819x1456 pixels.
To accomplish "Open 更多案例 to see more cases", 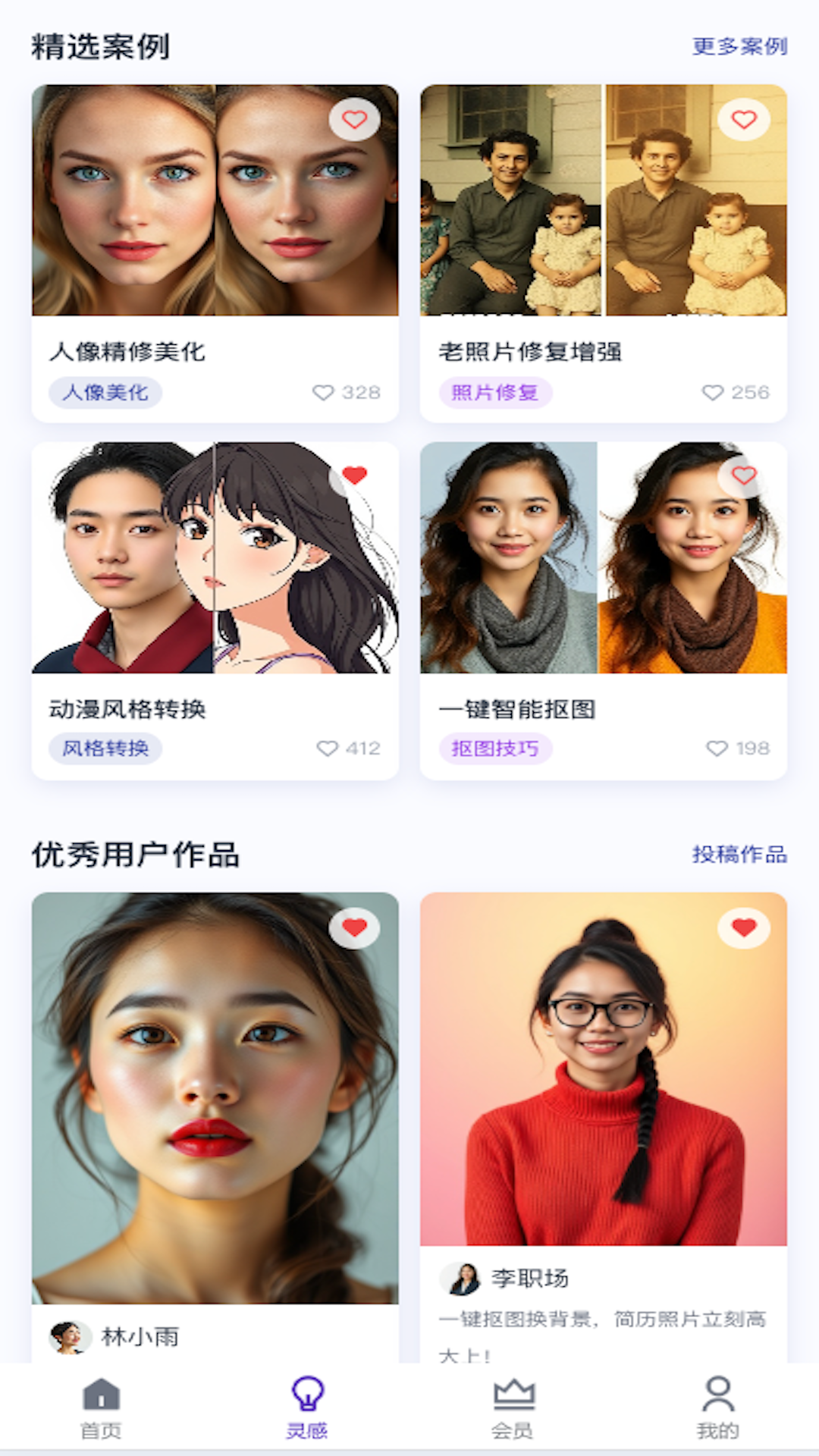I will (x=739, y=47).
